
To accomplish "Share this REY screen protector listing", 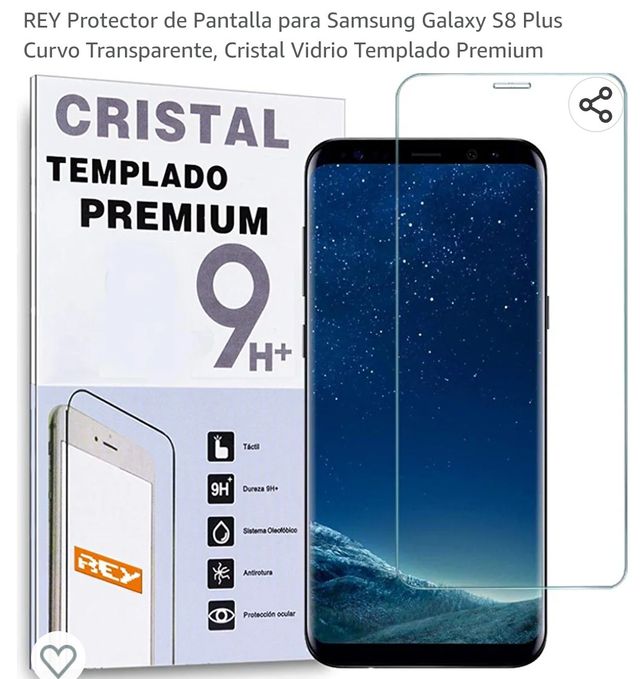I will [x=596, y=104].
